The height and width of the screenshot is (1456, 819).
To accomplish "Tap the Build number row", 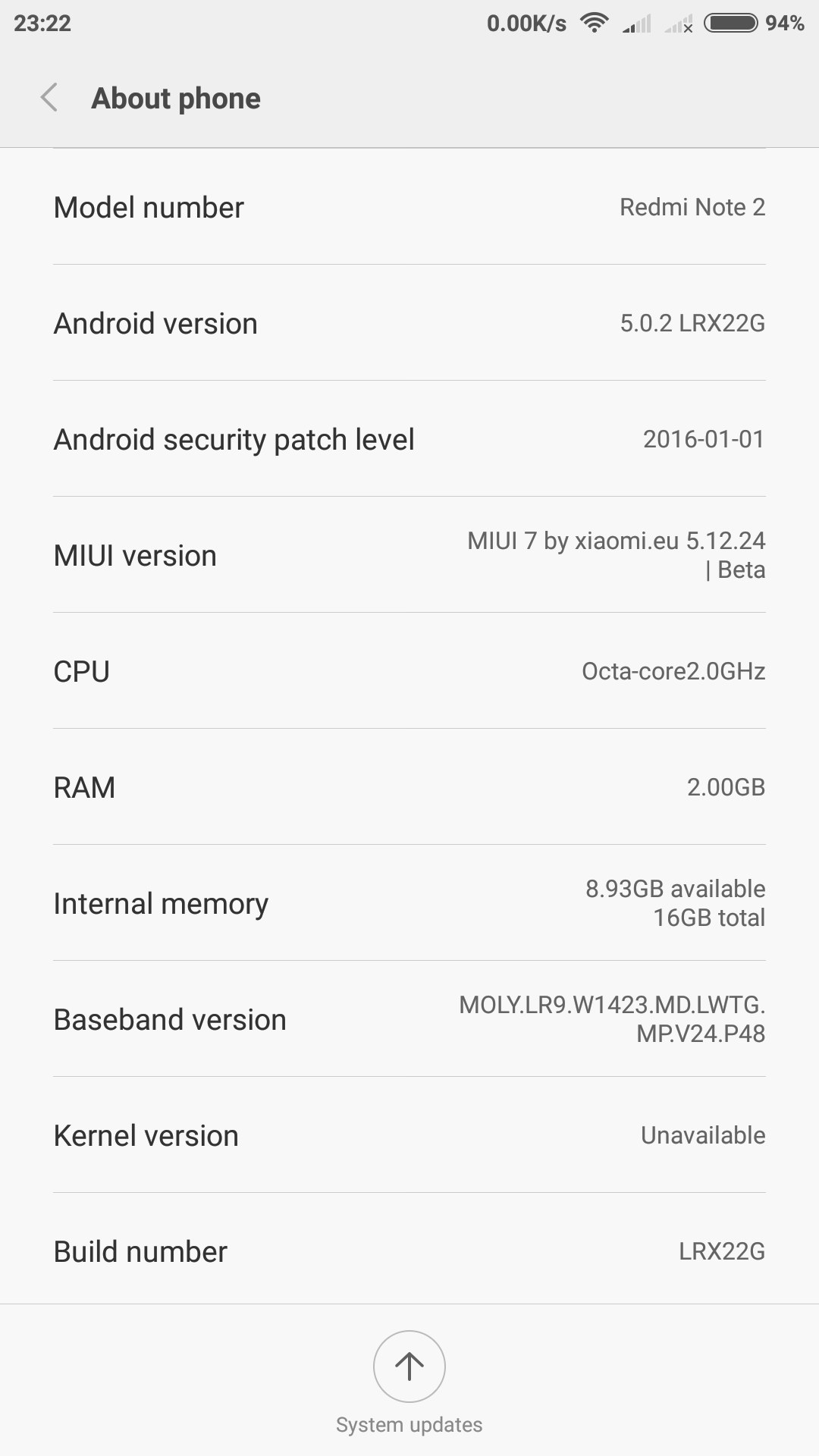I will [x=409, y=1249].
